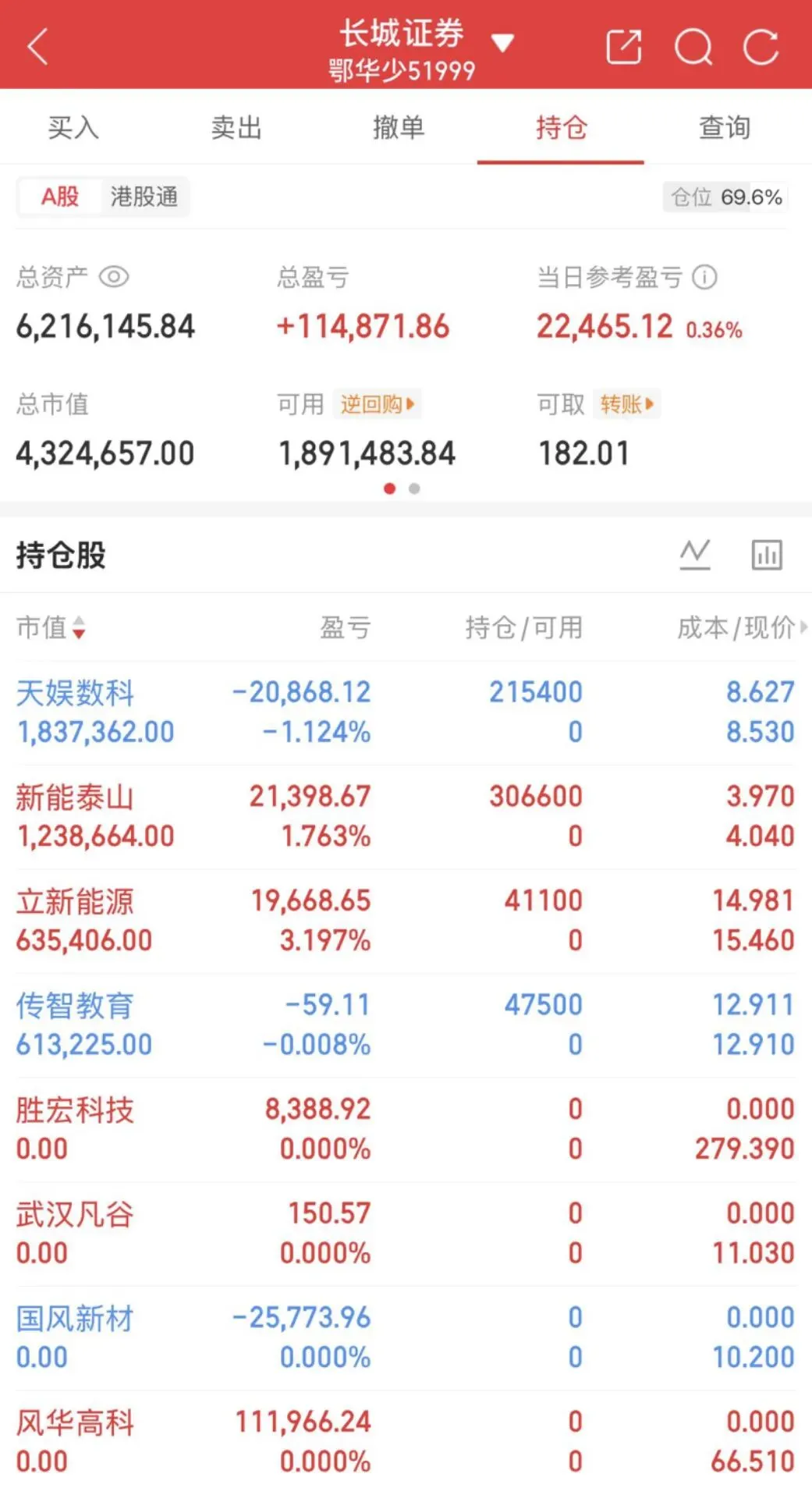Tap the 转账 transfer link
The image size is (812, 1488).
(x=626, y=404)
